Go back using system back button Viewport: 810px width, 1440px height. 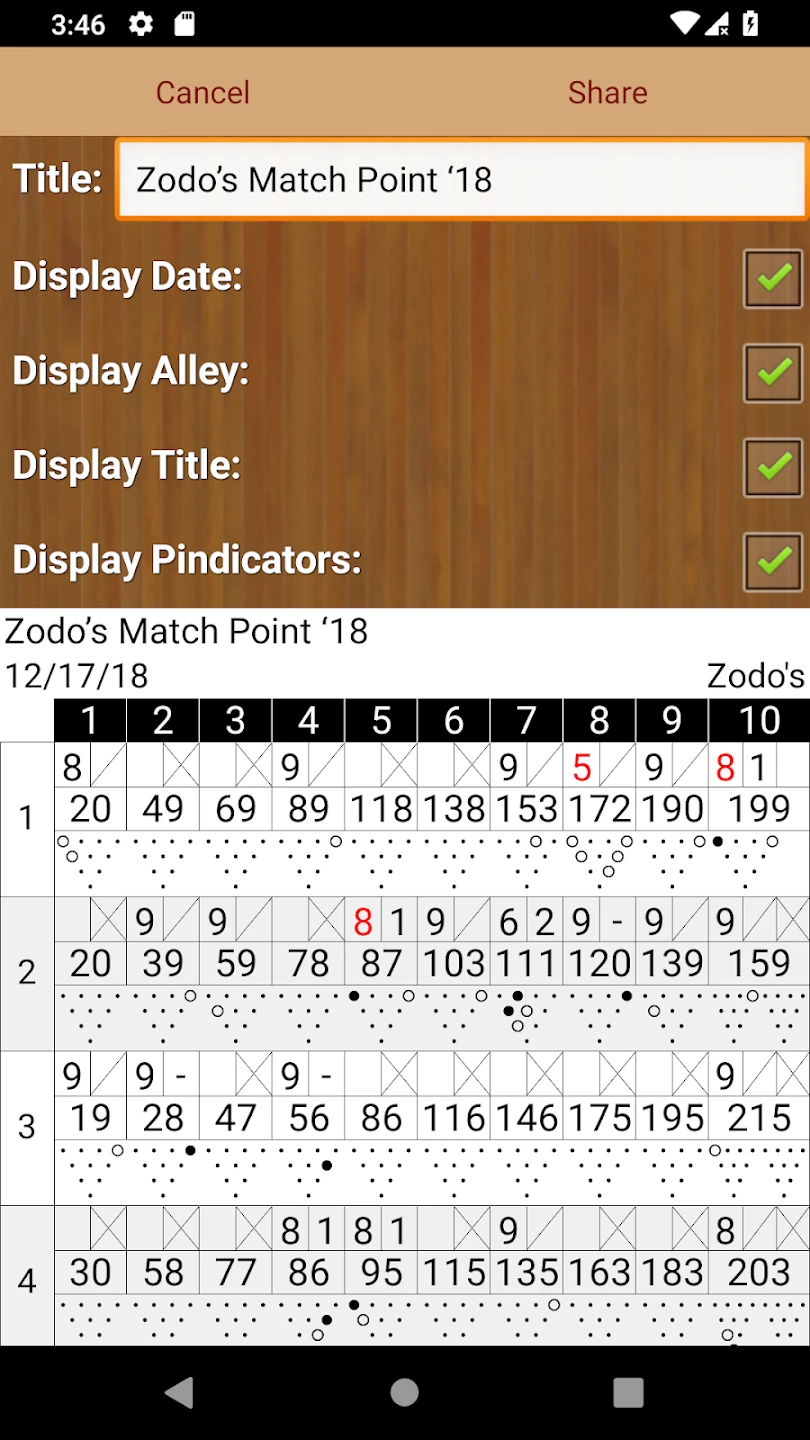pos(180,1392)
